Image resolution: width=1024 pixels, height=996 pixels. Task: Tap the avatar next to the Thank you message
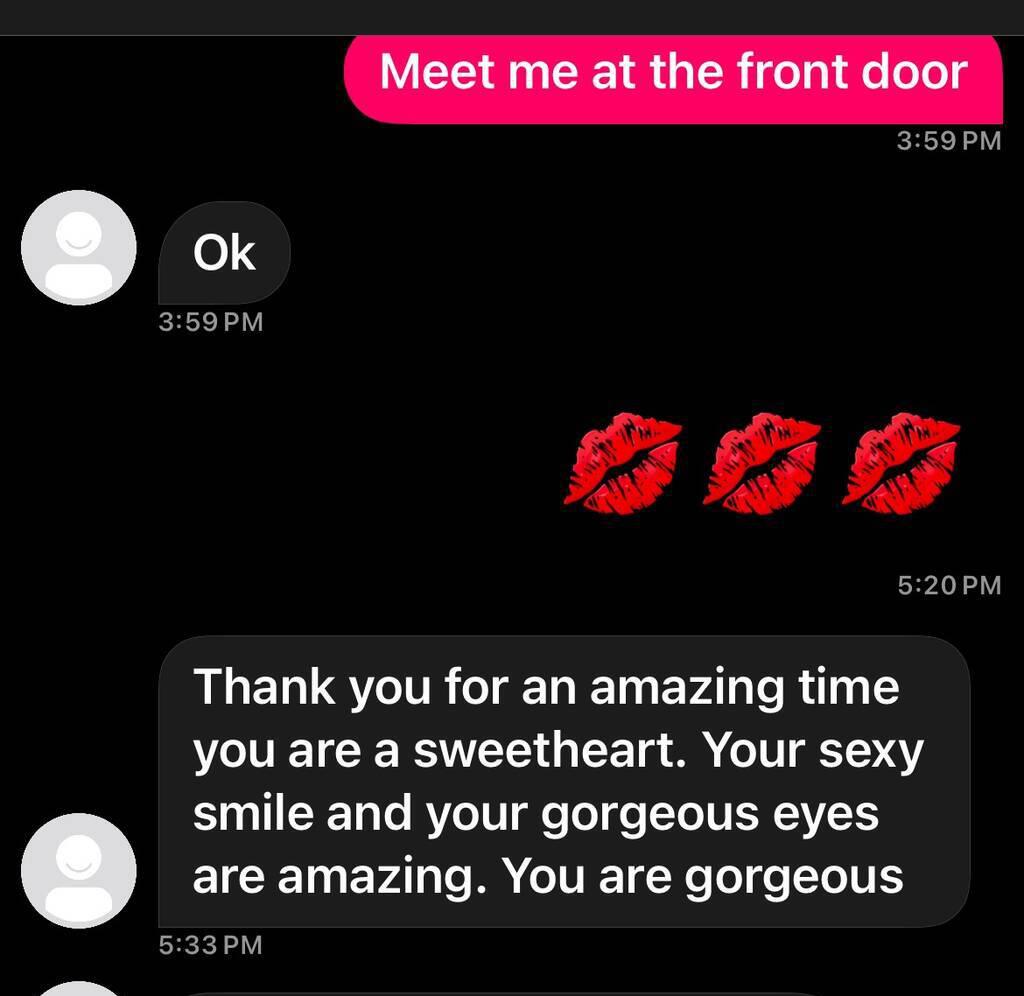pyautogui.click(x=78, y=869)
